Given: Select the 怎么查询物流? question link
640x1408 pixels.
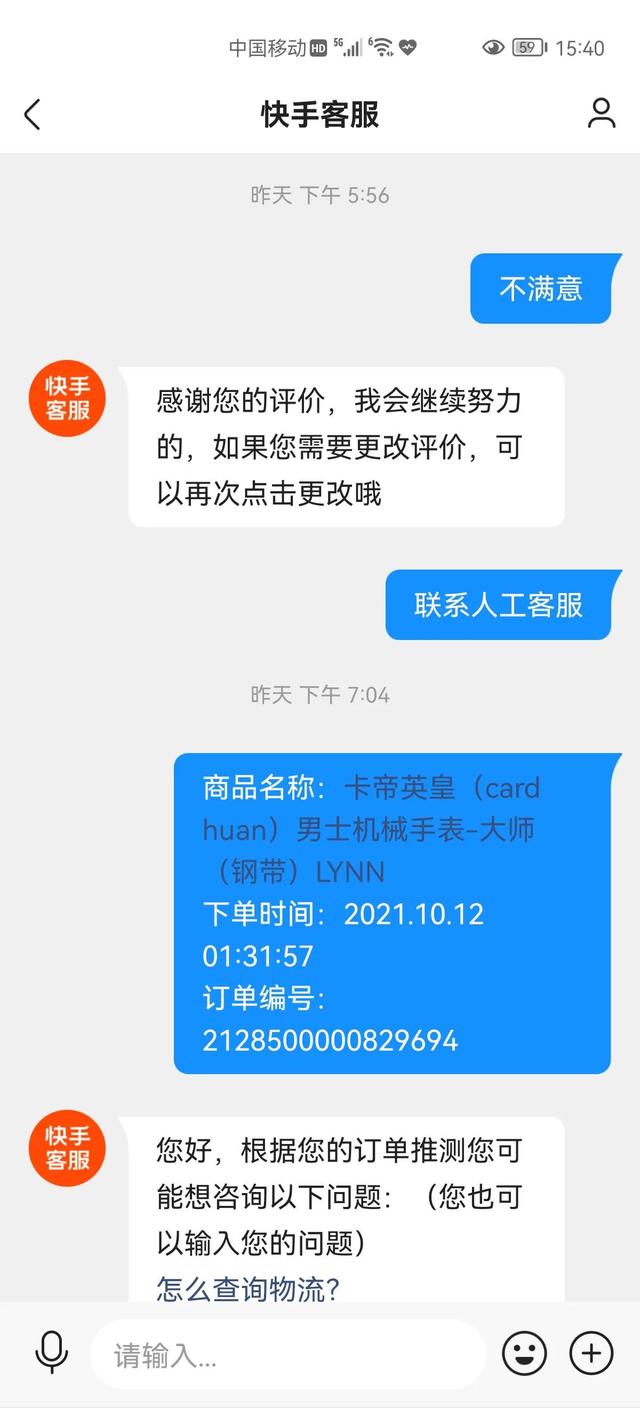Looking at the screenshot, I should (x=248, y=1288).
